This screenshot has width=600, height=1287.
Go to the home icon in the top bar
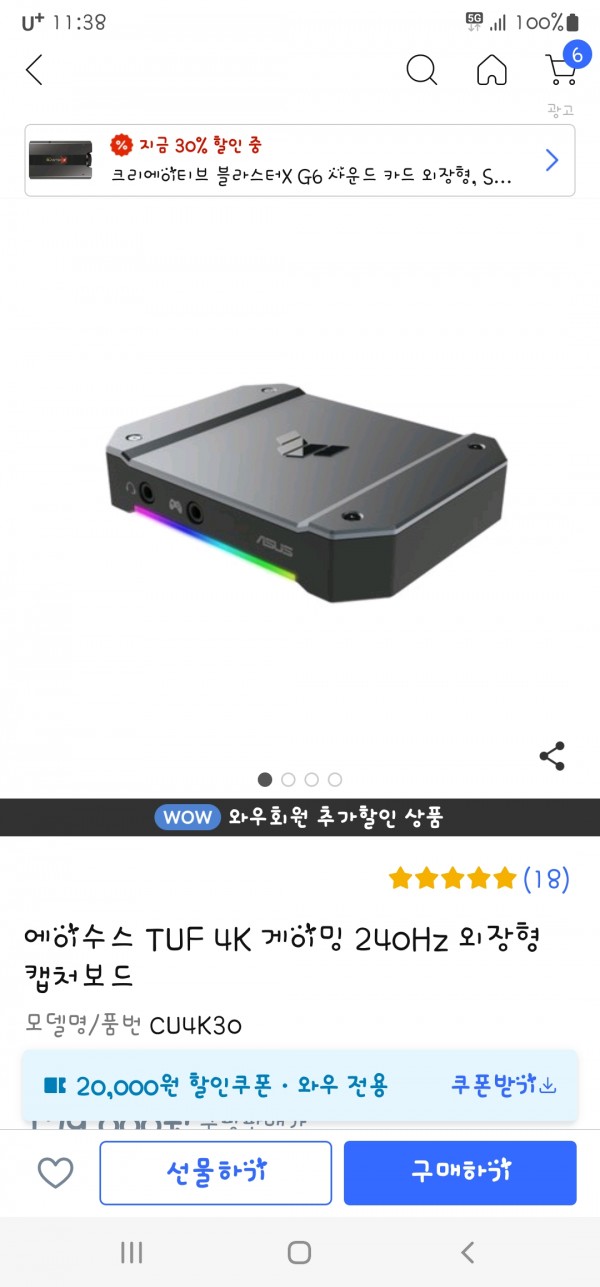click(x=491, y=70)
